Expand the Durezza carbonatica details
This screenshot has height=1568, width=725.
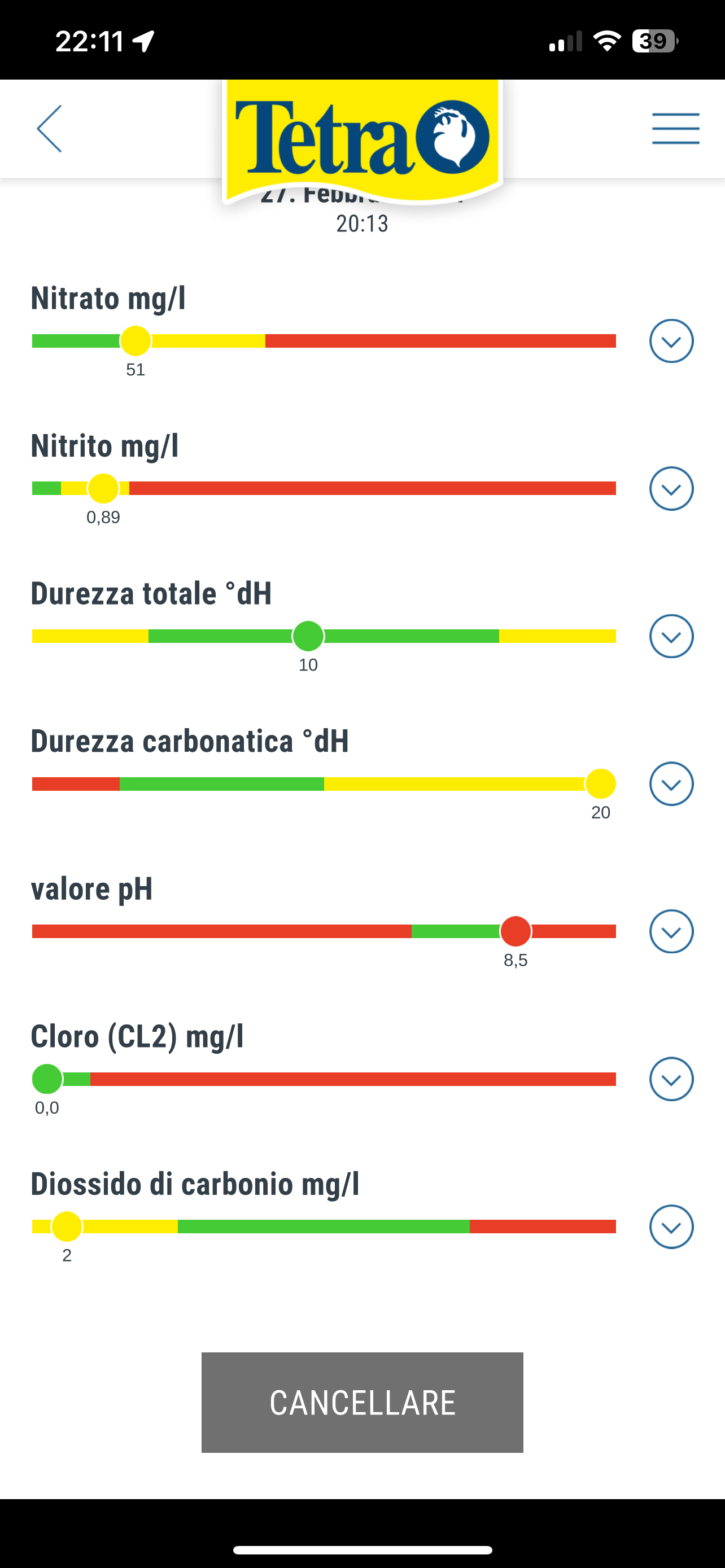click(671, 784)
